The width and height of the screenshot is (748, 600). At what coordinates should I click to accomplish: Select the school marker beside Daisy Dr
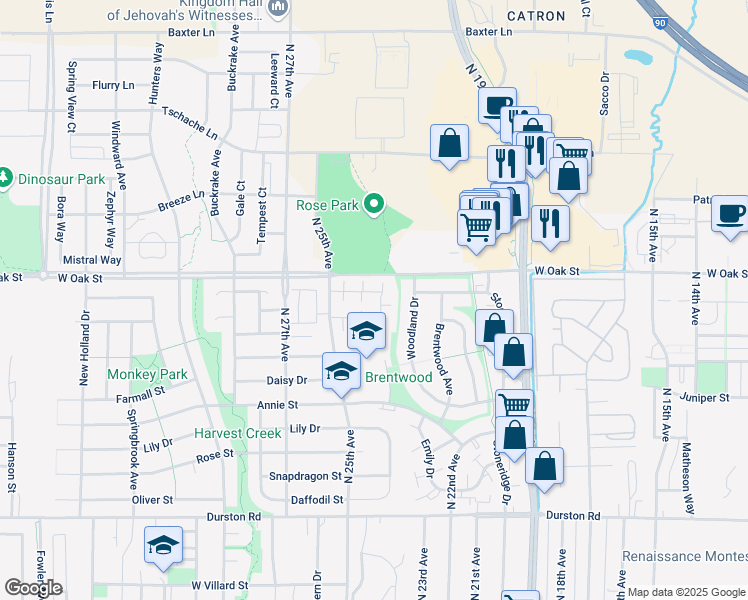click(341, 370)
